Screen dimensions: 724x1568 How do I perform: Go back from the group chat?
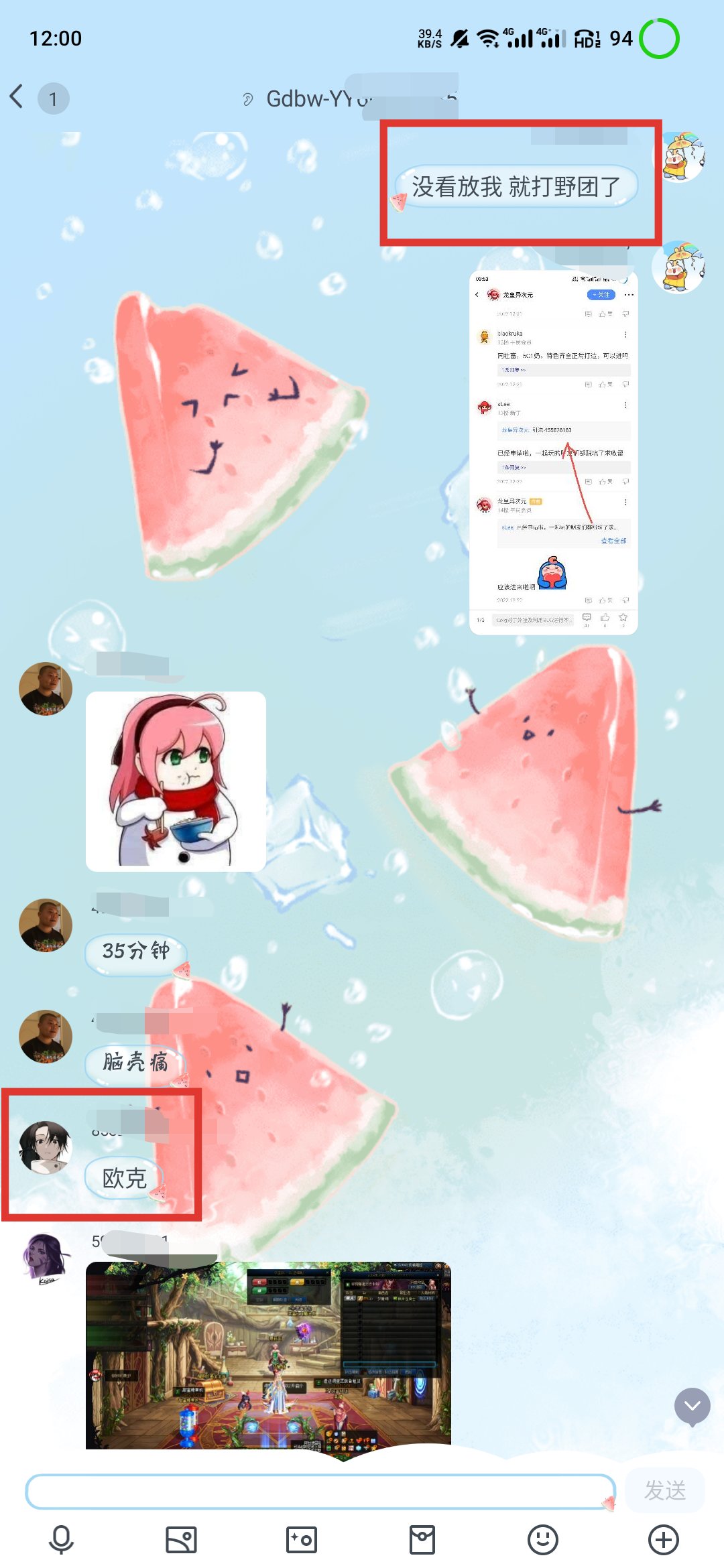[x=17, y=97]
